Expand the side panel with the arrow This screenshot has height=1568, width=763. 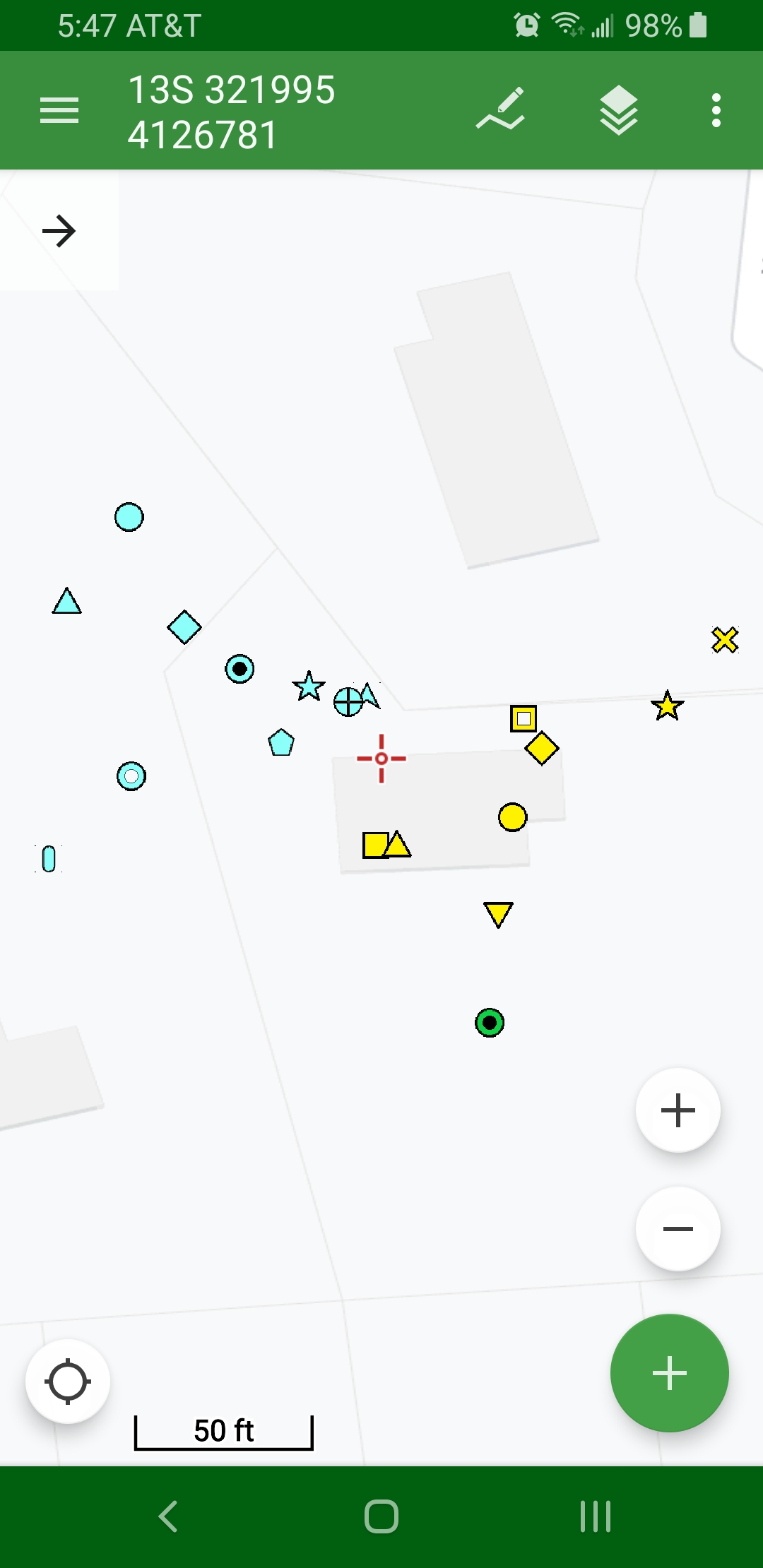pos(59,231)
